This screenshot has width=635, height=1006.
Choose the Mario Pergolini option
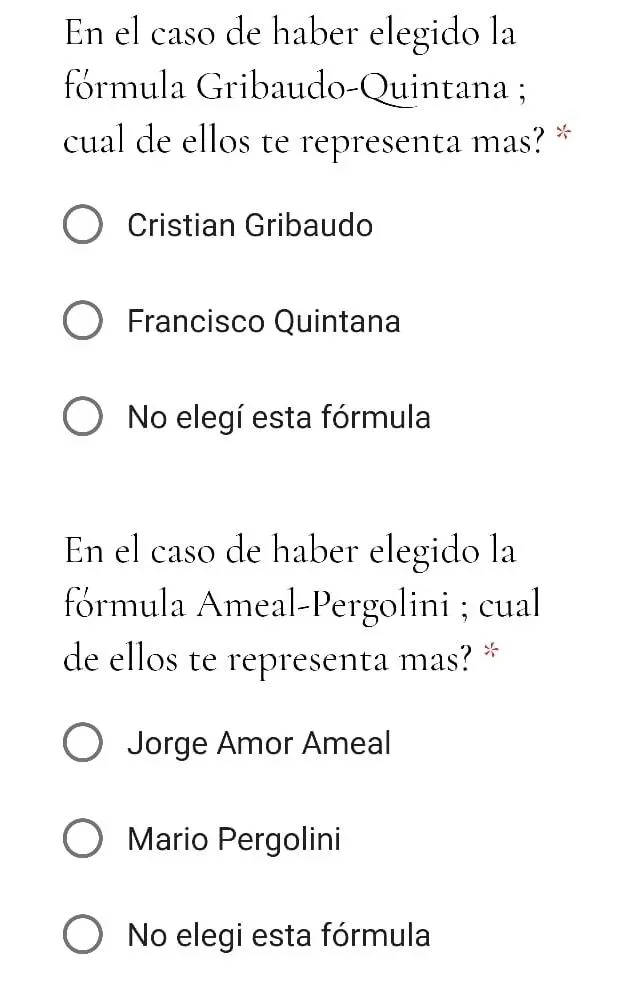pos(82,839)
